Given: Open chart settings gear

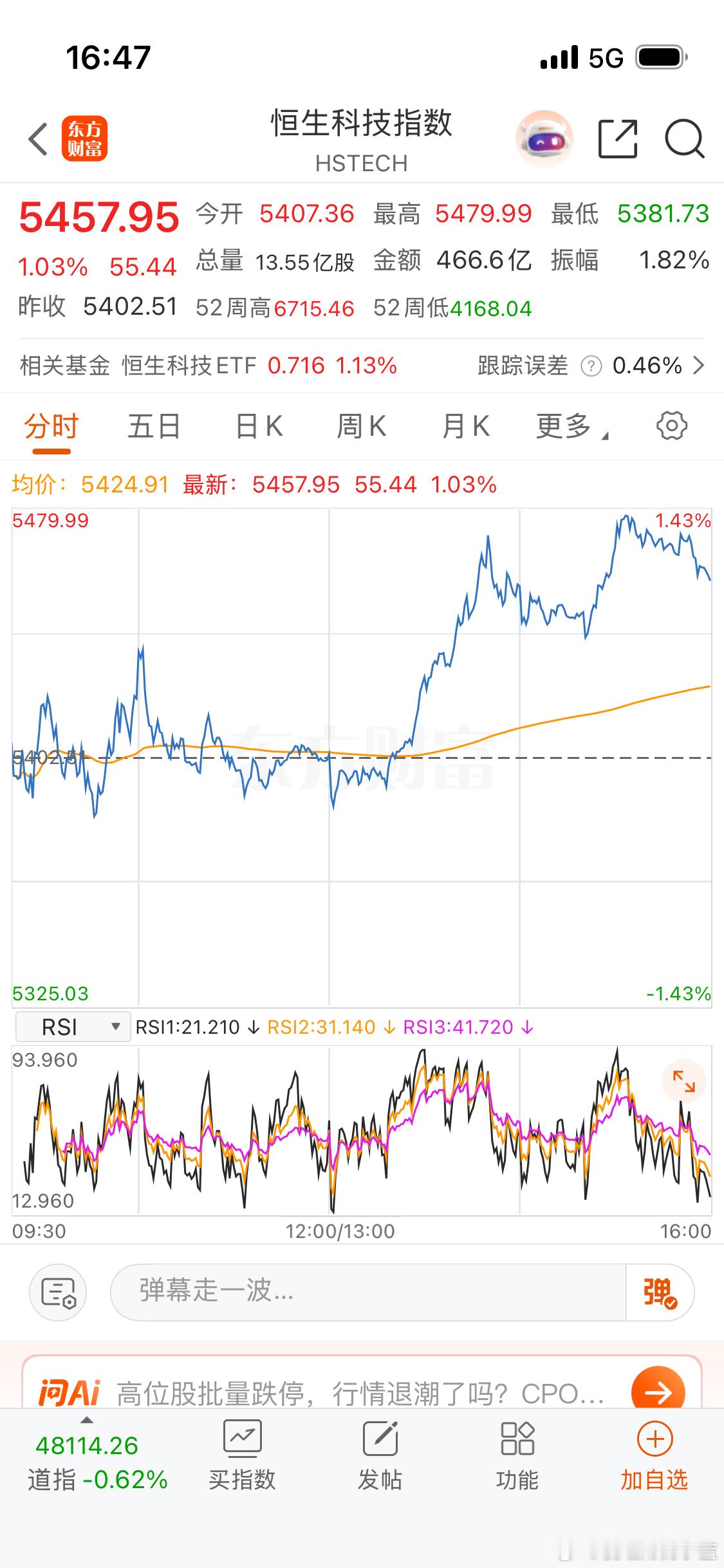Looking at the screenshot, I should pyautogui.click(x=672, y=426).
